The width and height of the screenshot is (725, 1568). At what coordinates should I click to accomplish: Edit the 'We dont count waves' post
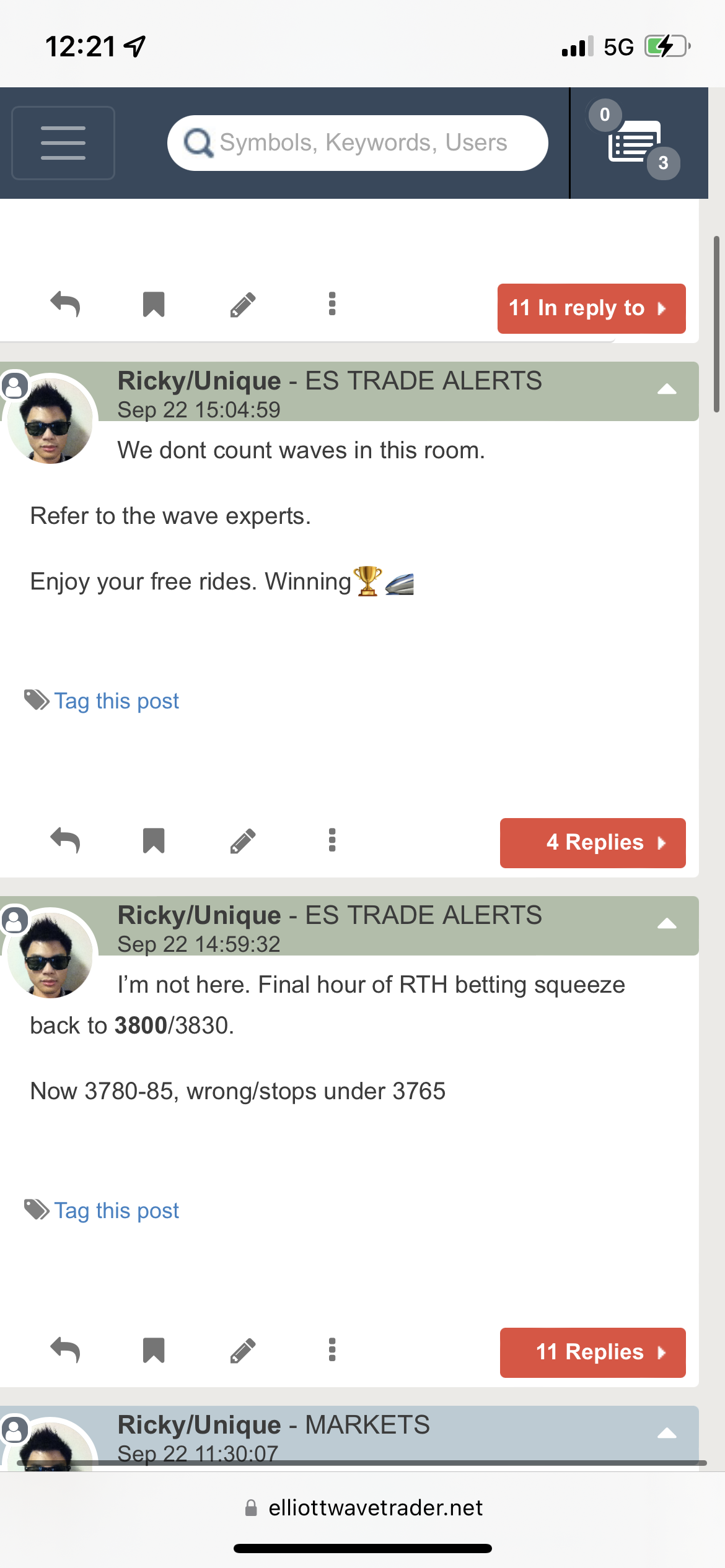coord(243,840)
